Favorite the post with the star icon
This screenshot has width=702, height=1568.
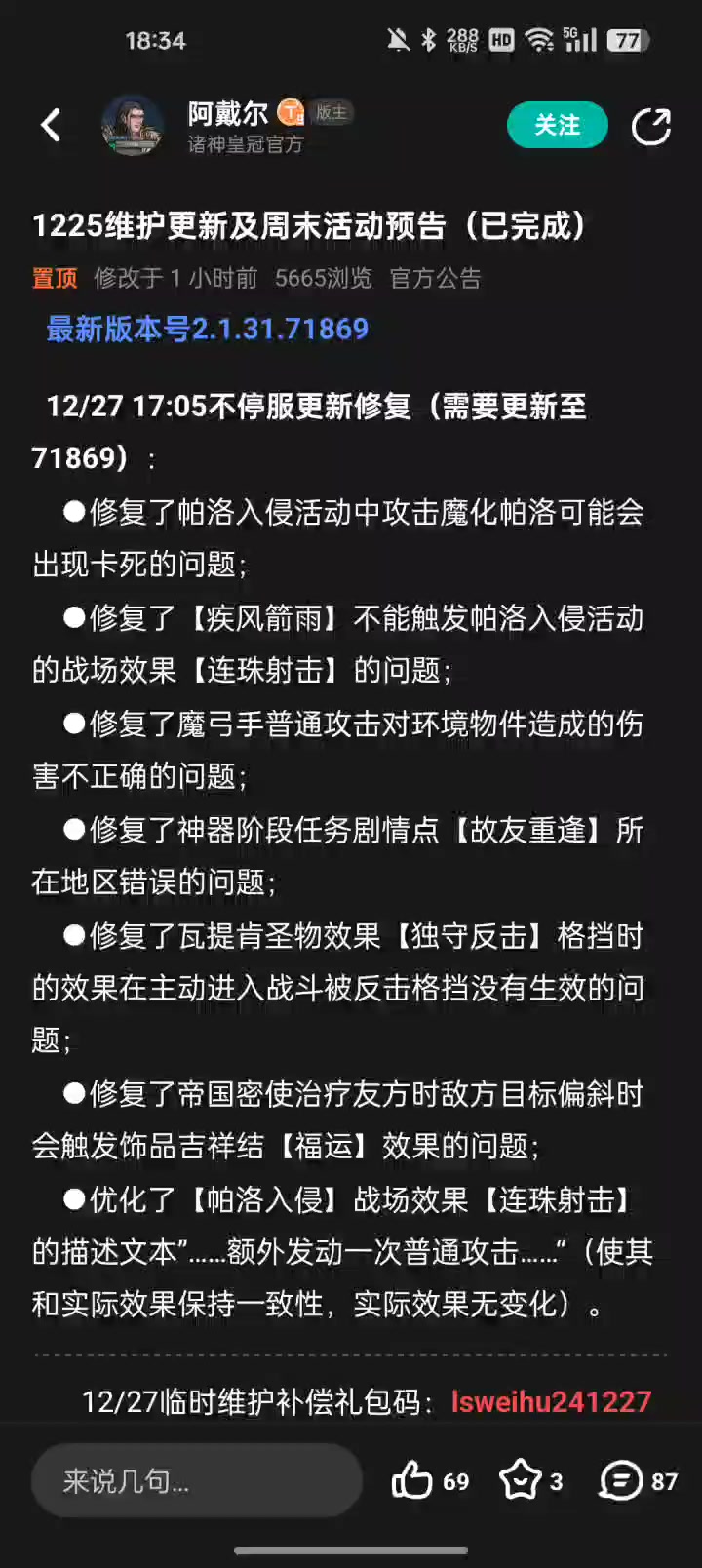[x=520, y=1481]
